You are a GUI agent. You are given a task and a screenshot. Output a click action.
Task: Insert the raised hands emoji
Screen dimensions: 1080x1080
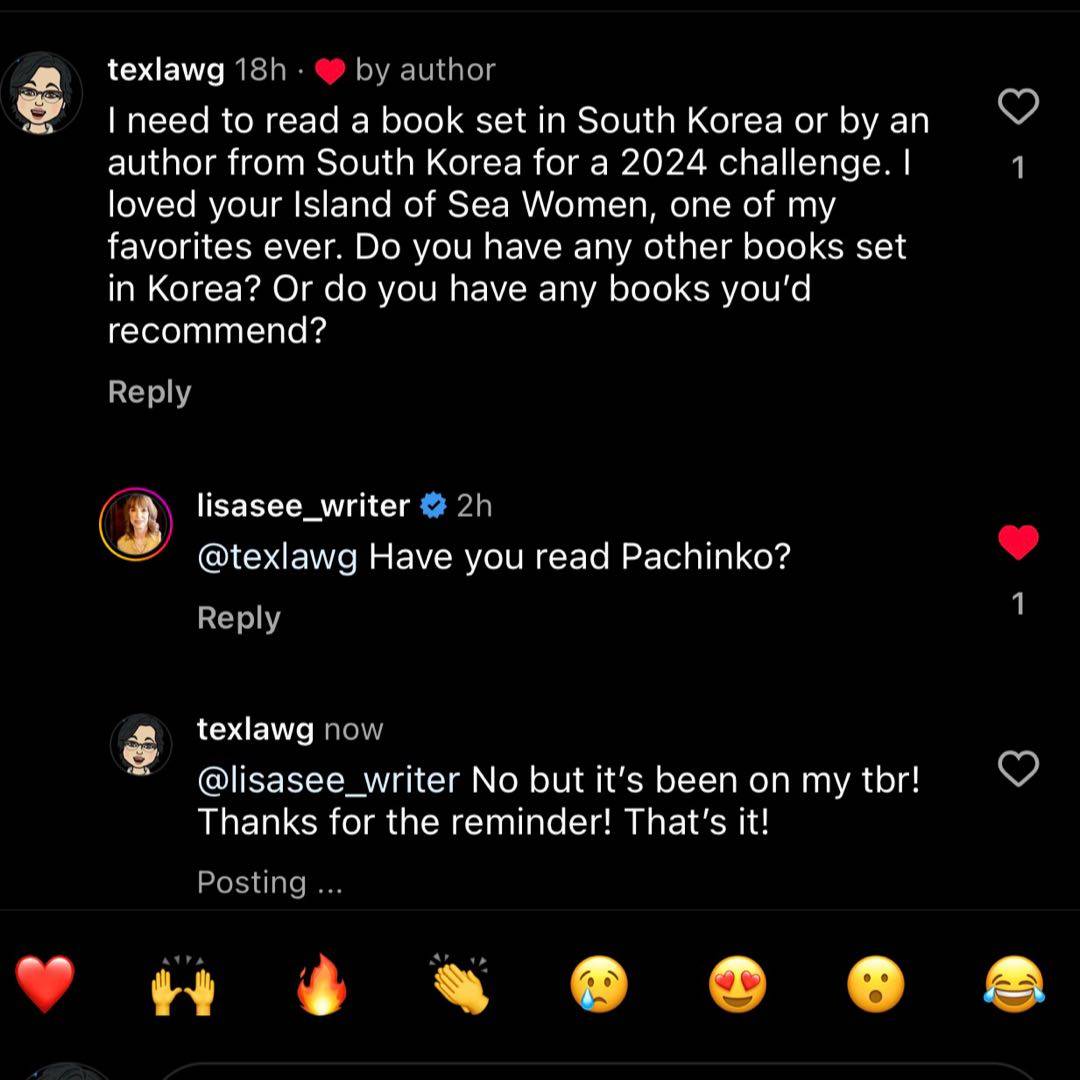tap(183, 984)
